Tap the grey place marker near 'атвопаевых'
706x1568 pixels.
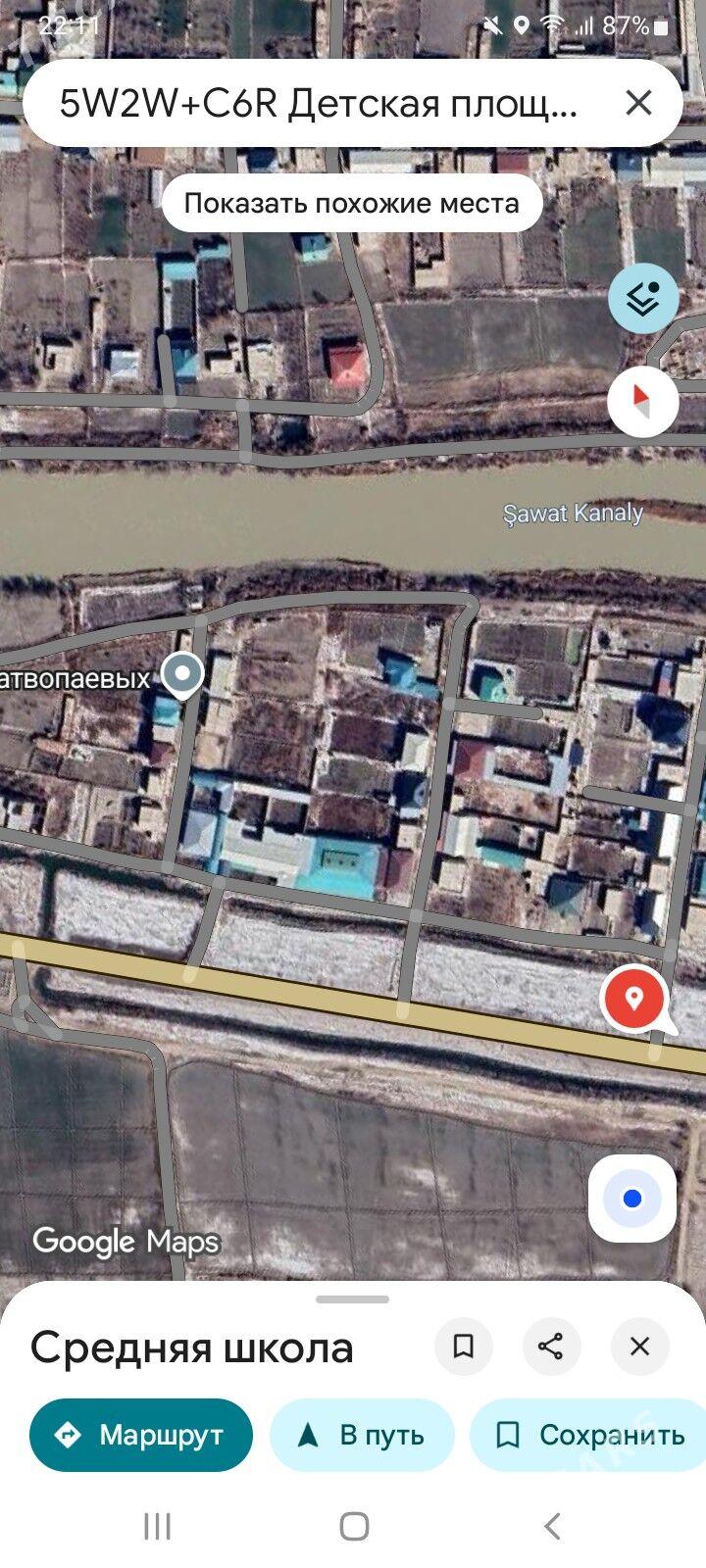pyautogui.click(x=182, y=674)
